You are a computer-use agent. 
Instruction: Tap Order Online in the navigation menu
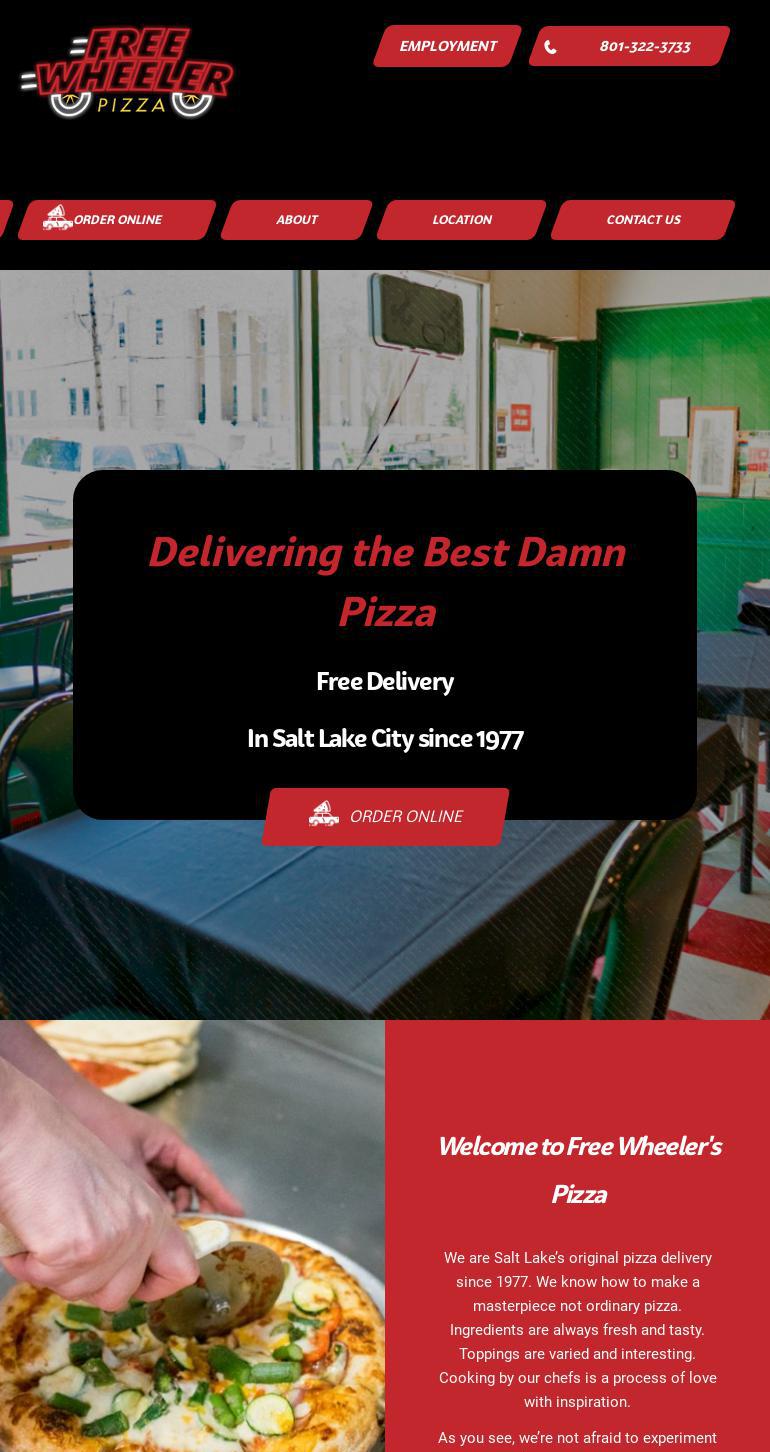116,220
